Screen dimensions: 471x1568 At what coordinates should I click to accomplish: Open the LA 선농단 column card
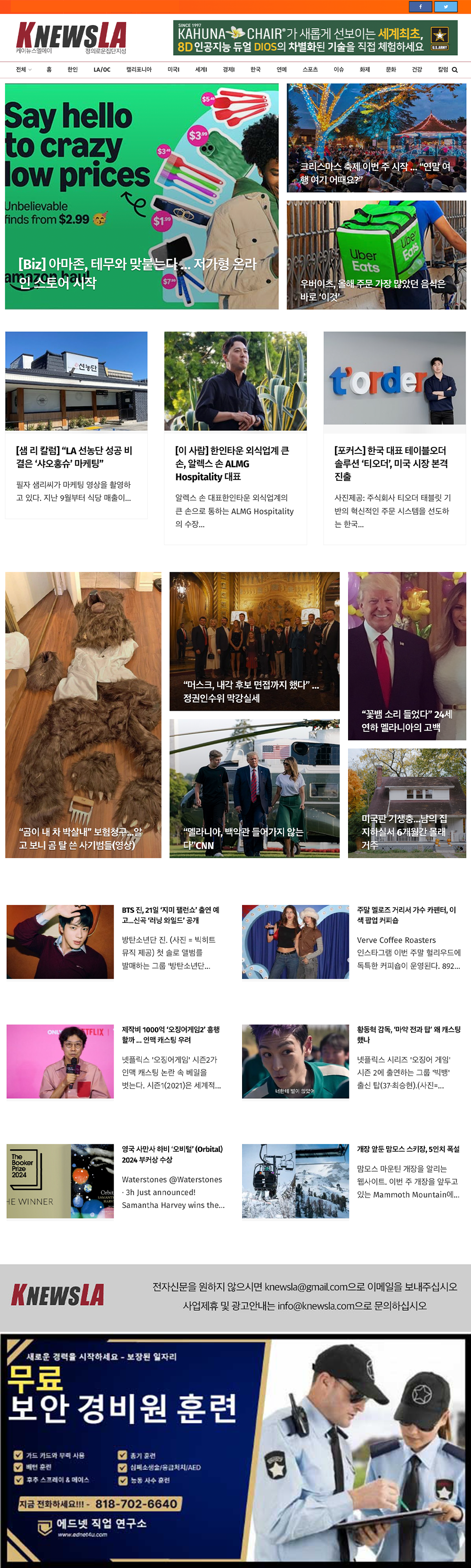point(75,457)
